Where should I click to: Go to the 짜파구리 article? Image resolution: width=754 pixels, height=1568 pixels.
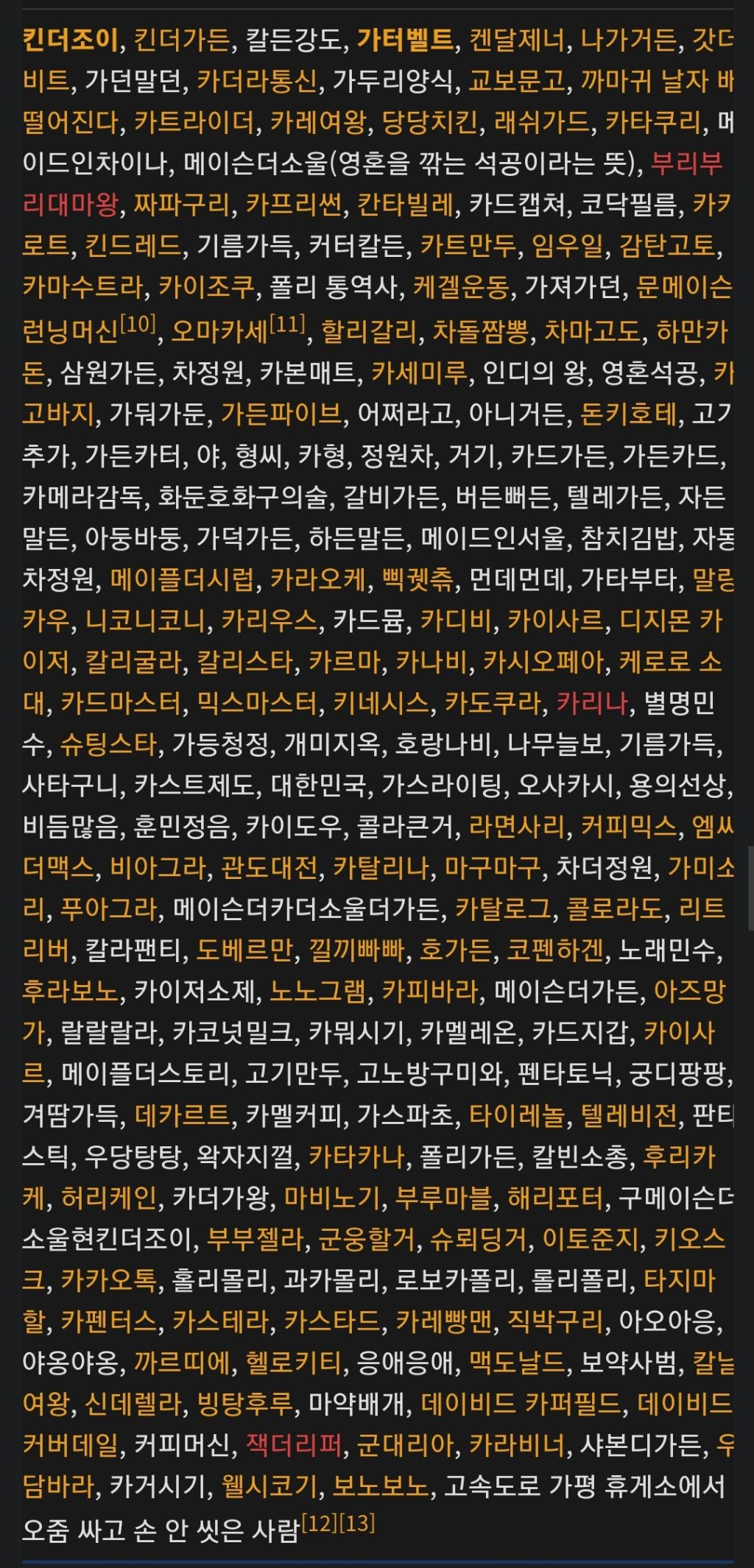pyautogui.click(x=182, y=204)
